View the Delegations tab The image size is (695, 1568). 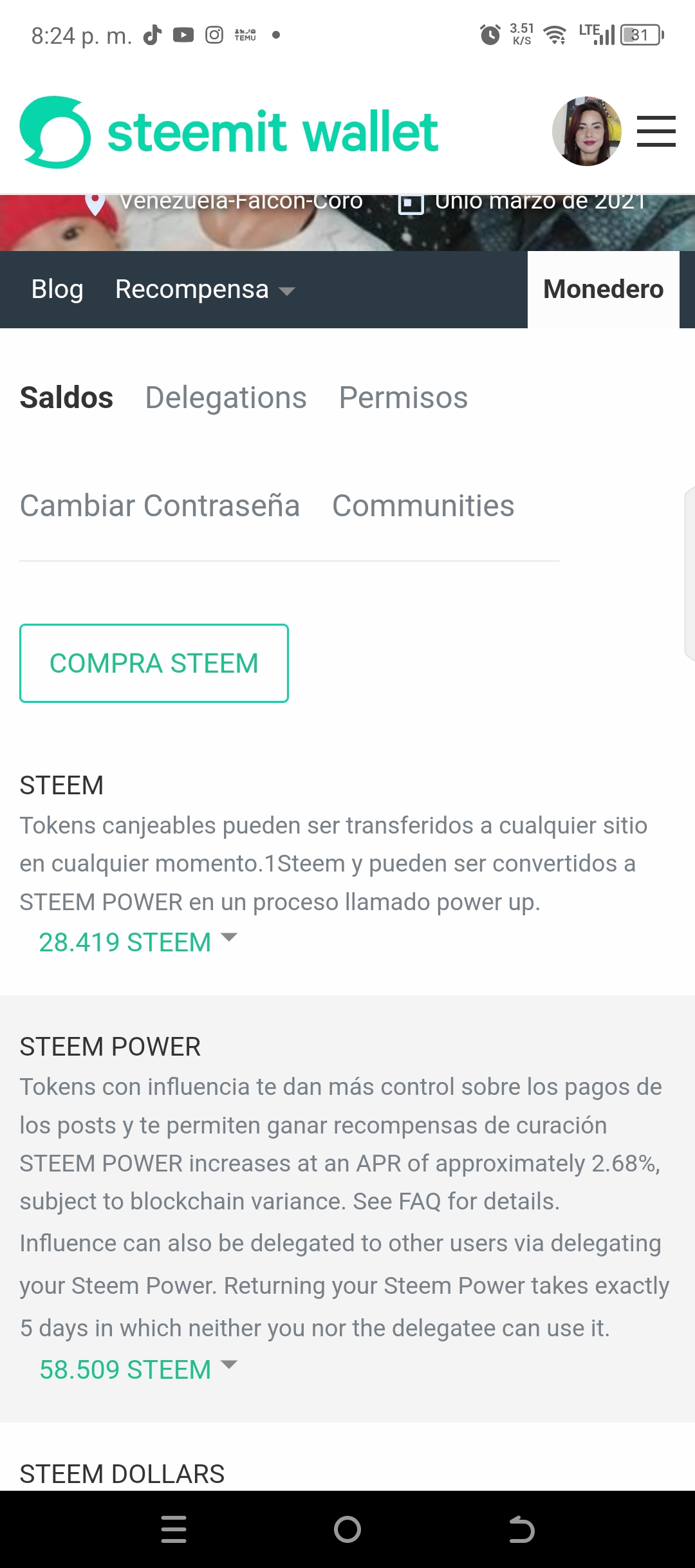tap(226, 398)
